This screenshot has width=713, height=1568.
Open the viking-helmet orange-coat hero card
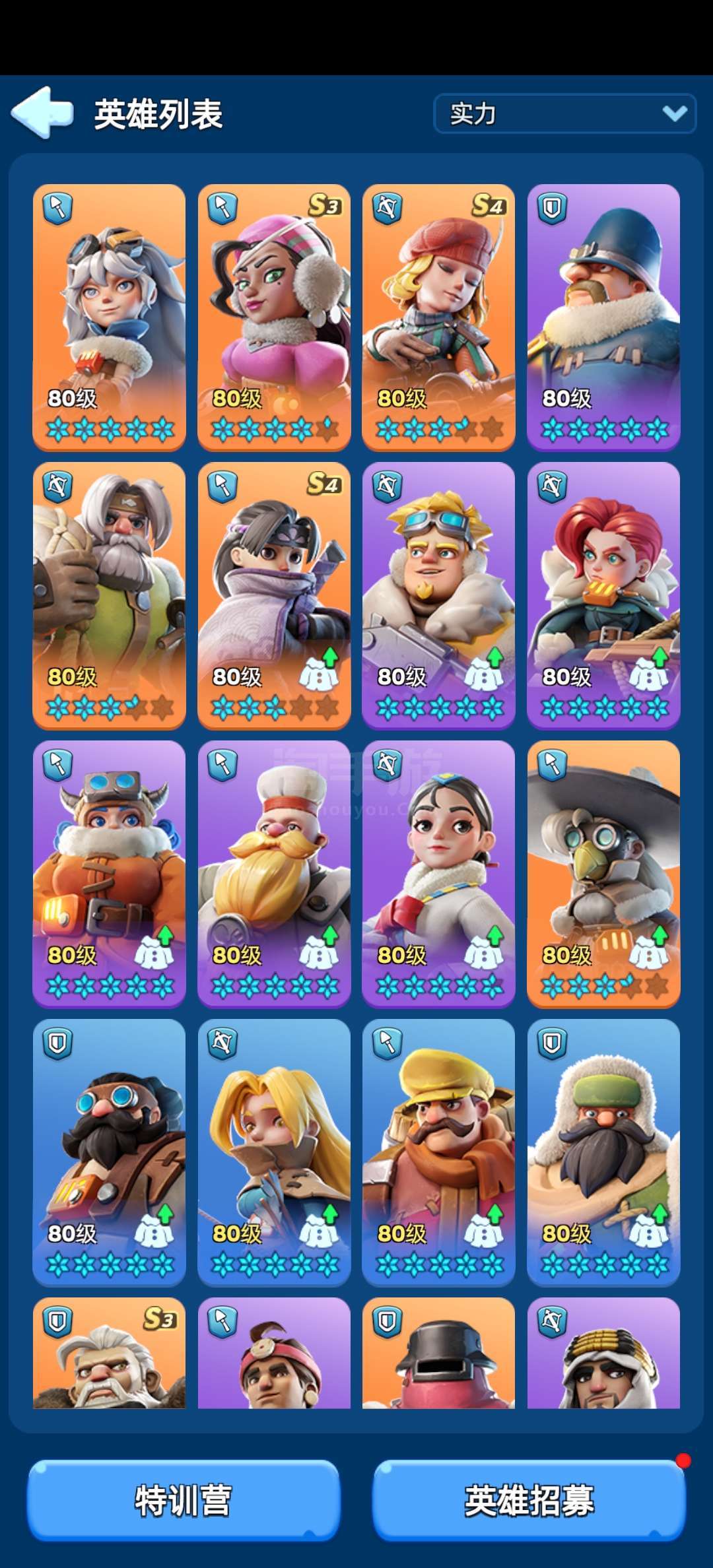click(109, 874)
